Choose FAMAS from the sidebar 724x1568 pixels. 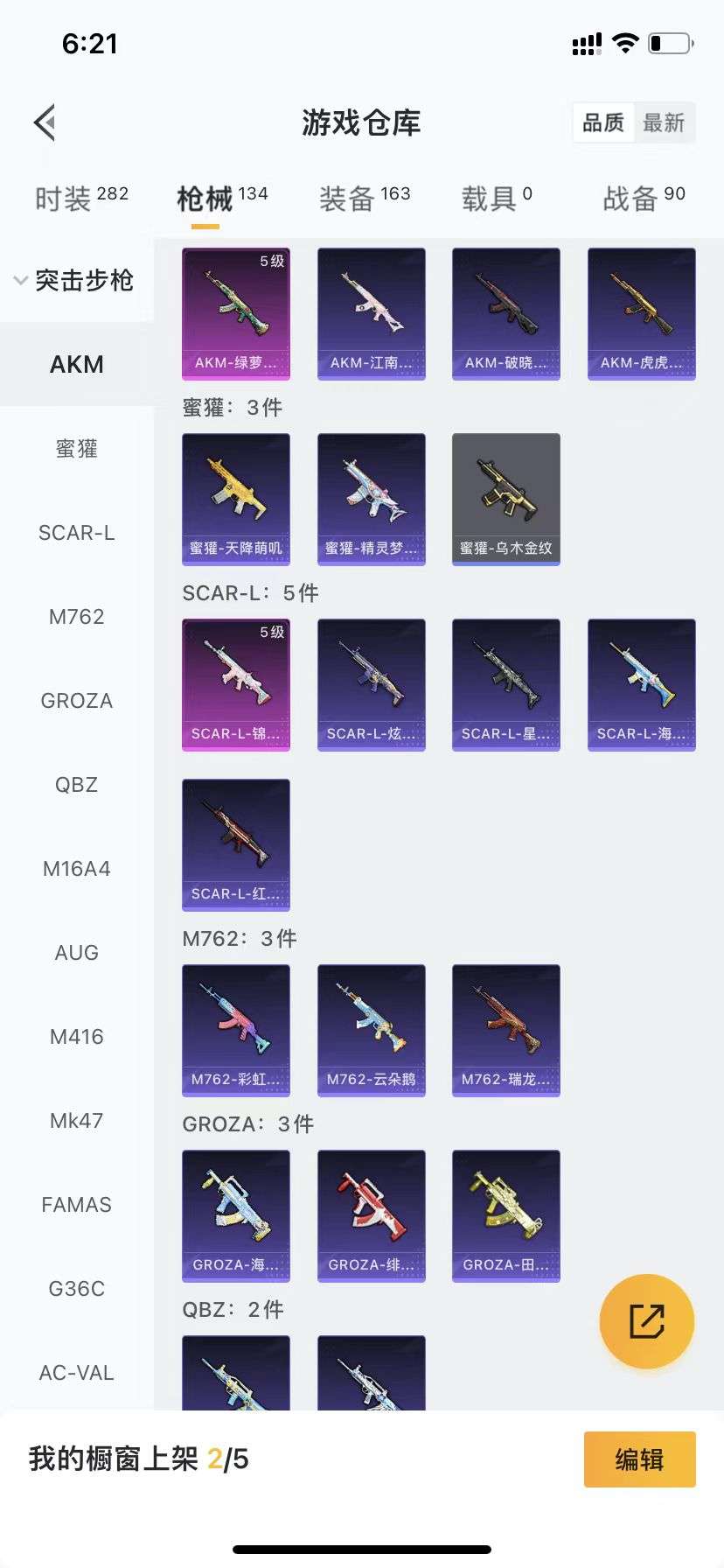point(76,1205)
